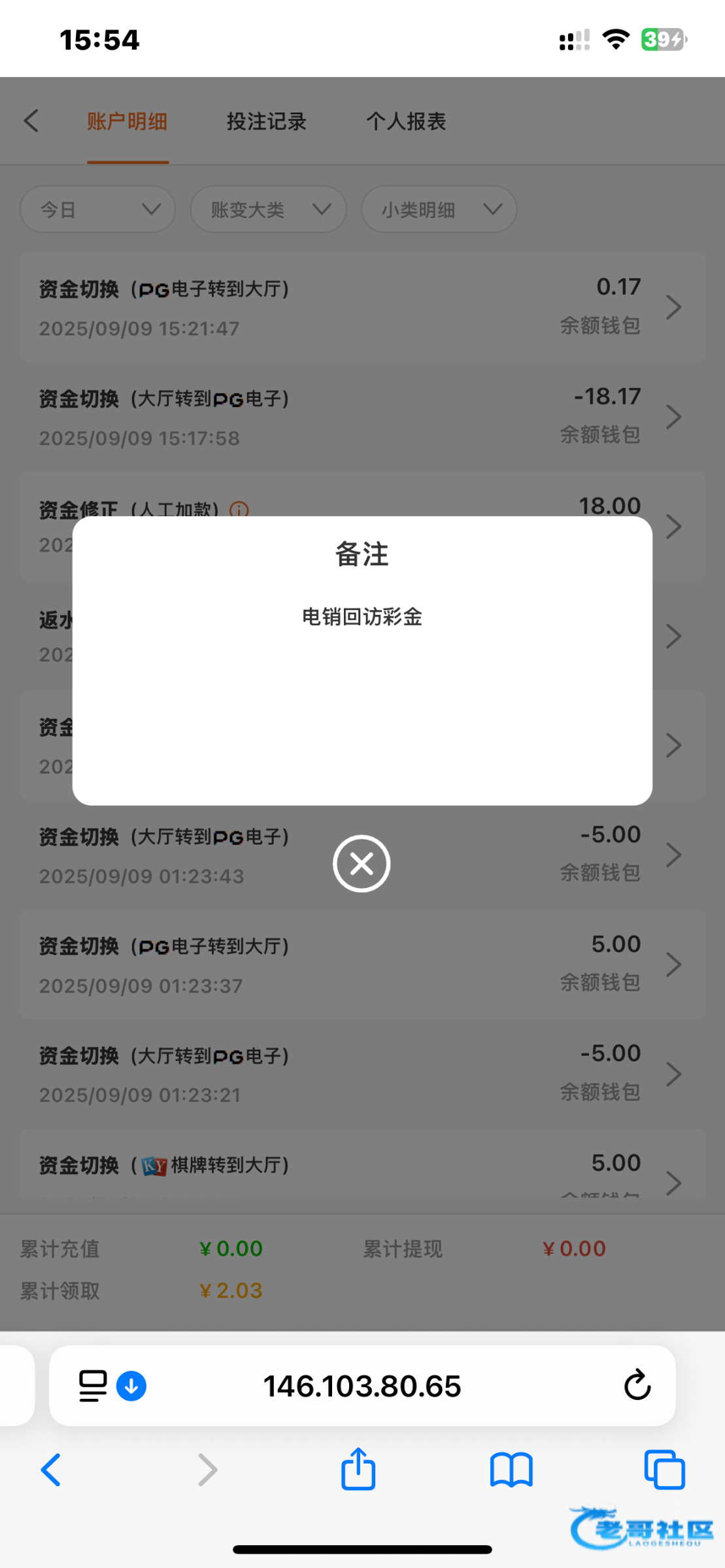The width and height of the screenshot is (725, 1568).
Task: Open Safari page settings menu
Action: click(93, 1386)
